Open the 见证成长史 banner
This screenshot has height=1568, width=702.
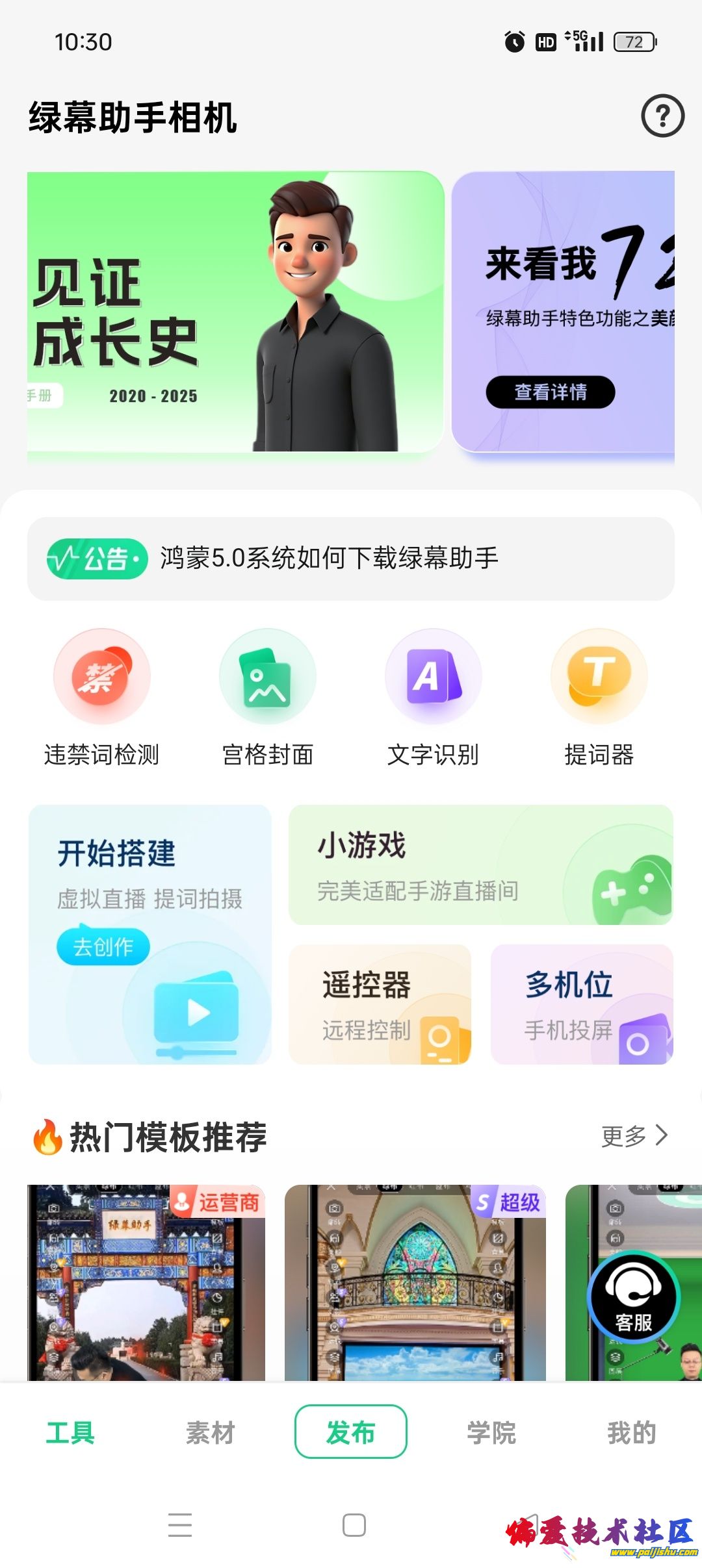click(234, 312)
